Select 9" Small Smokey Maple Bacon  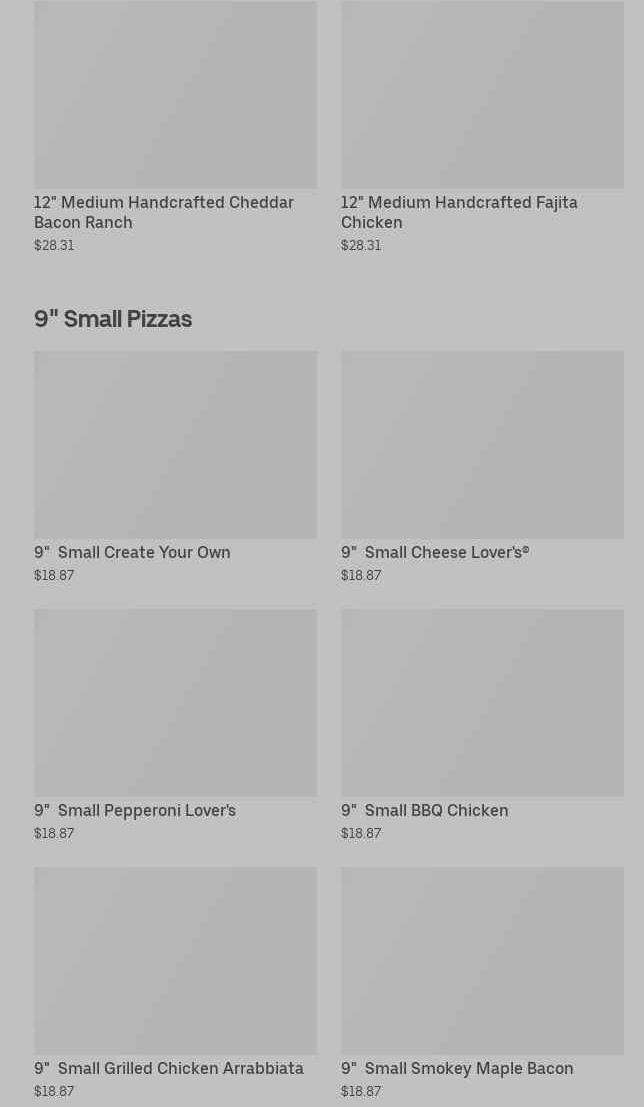pos(481,981)
